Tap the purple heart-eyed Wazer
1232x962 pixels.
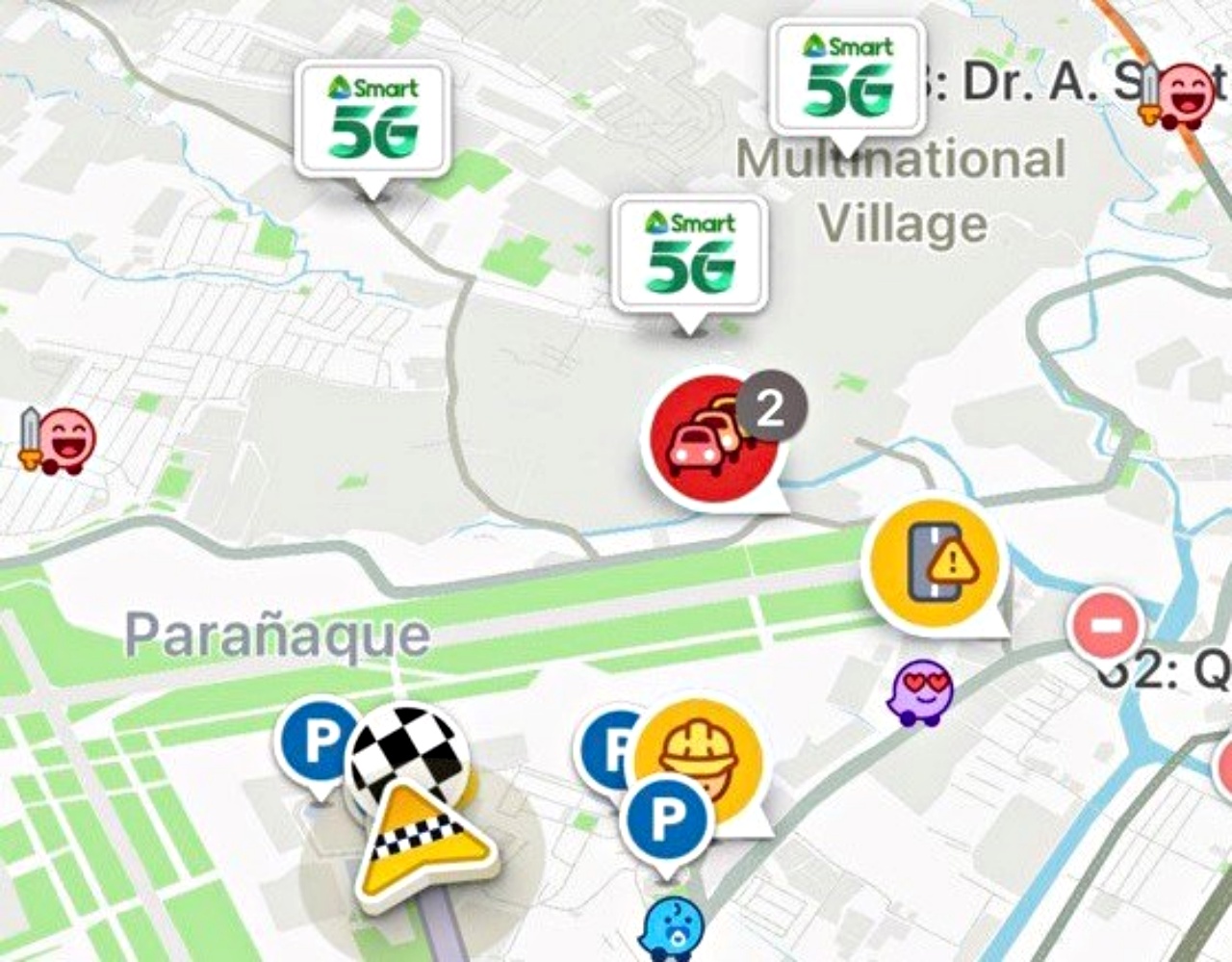pos(920,690)
